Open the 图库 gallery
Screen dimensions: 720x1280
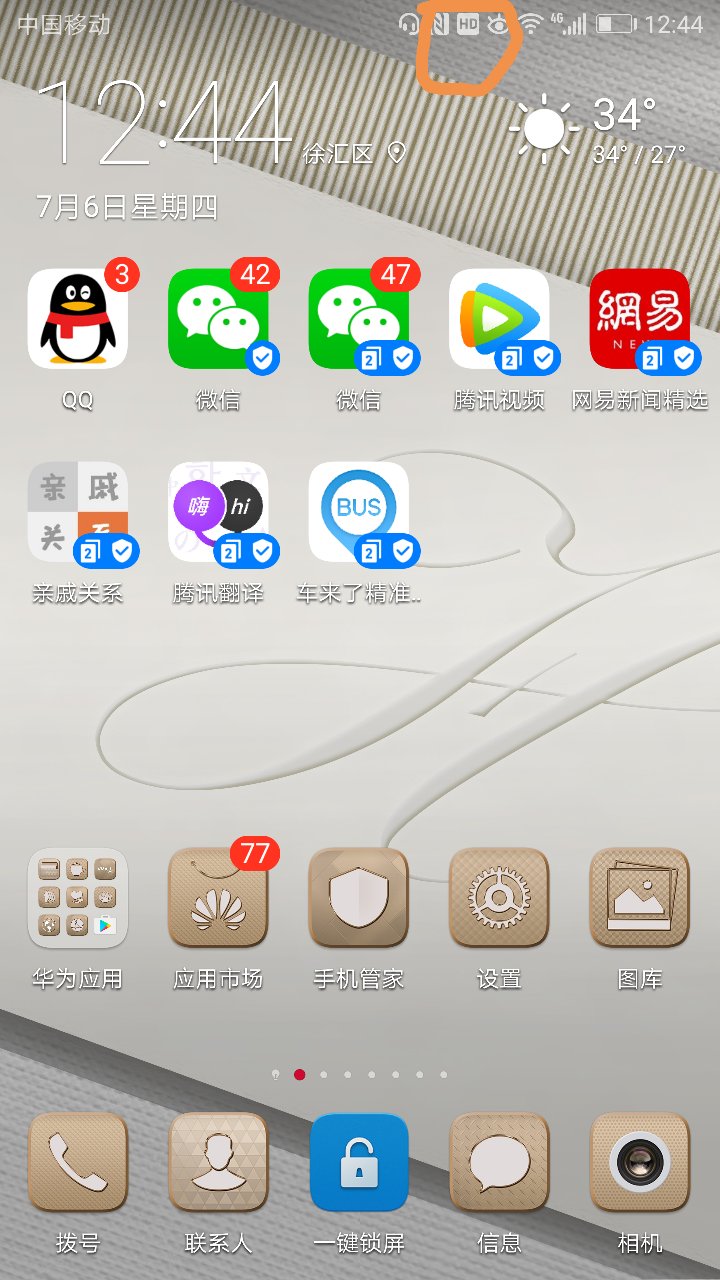[639, 898]
